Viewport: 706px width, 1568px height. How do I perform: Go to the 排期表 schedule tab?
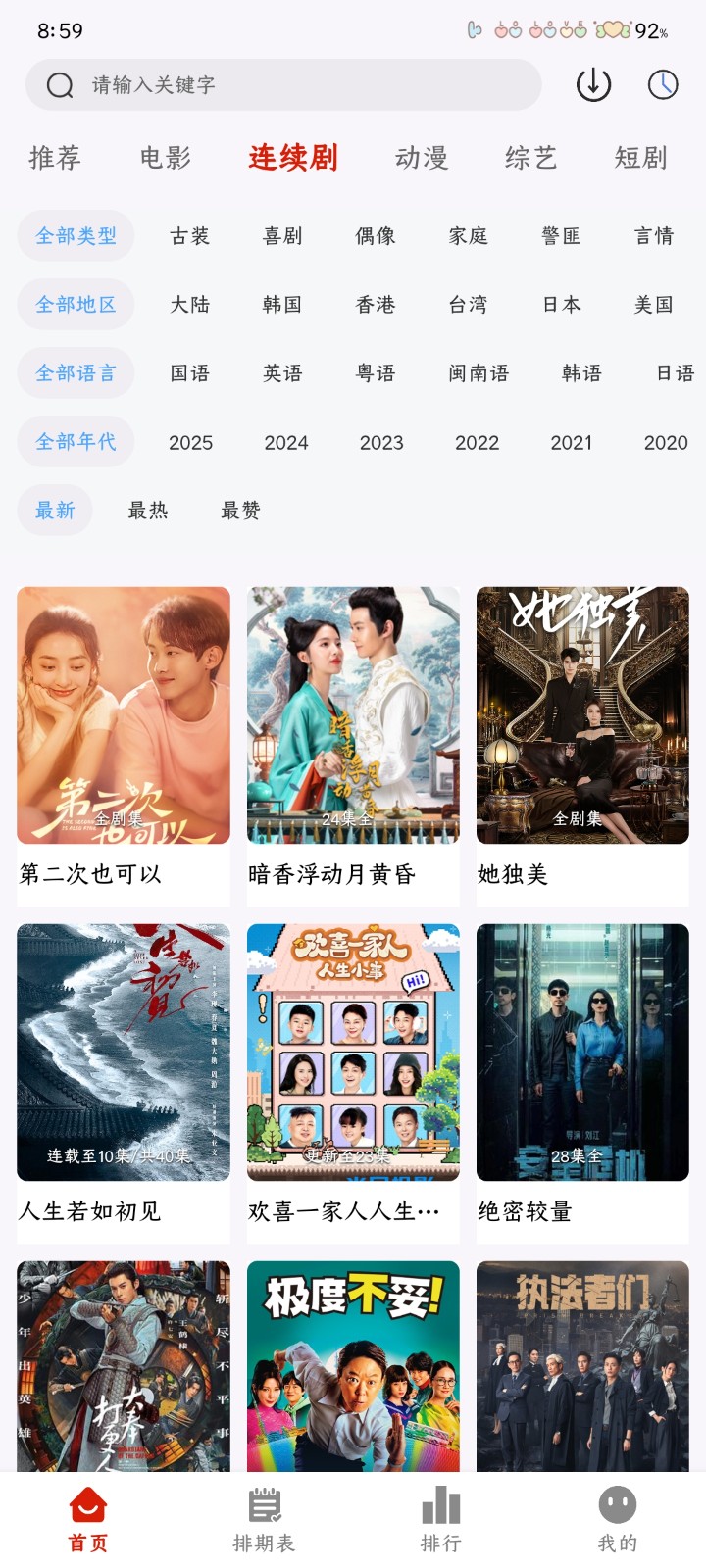(x=264, y=1519)
